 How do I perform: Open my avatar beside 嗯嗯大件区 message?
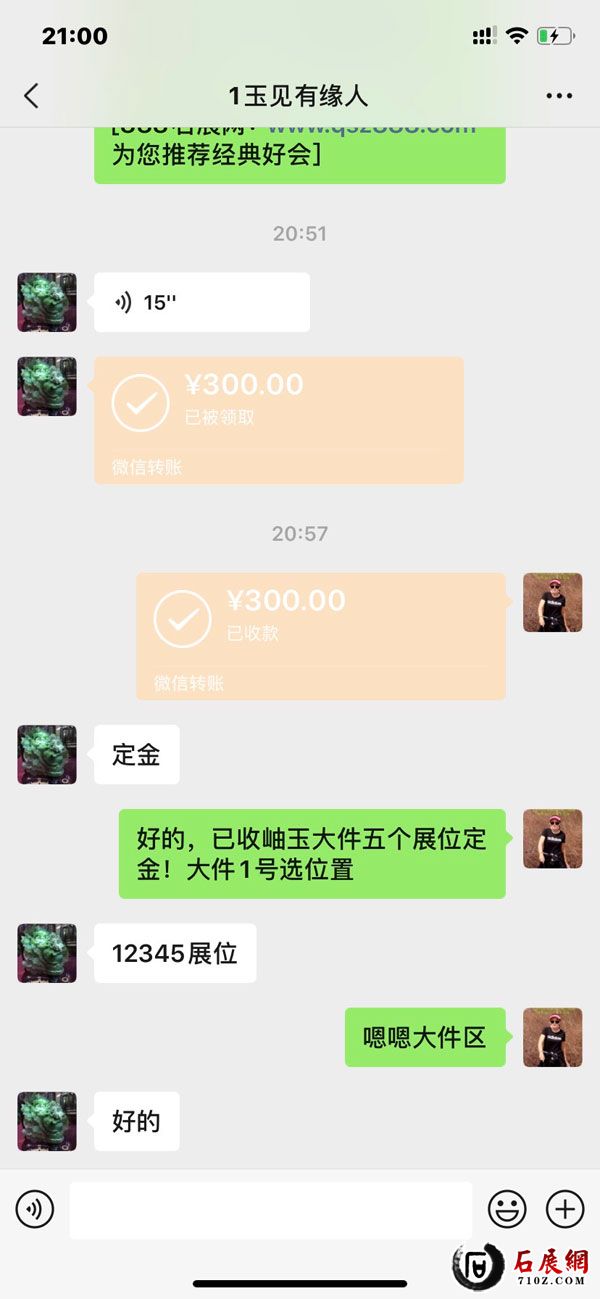552,1037
